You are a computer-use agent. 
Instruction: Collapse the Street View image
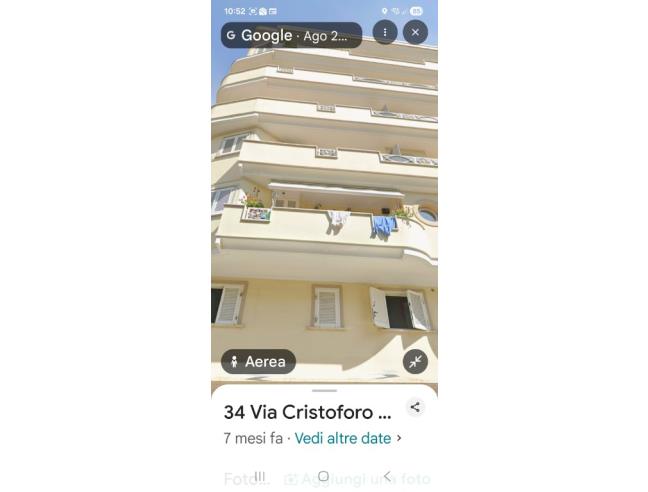(415, 362)
